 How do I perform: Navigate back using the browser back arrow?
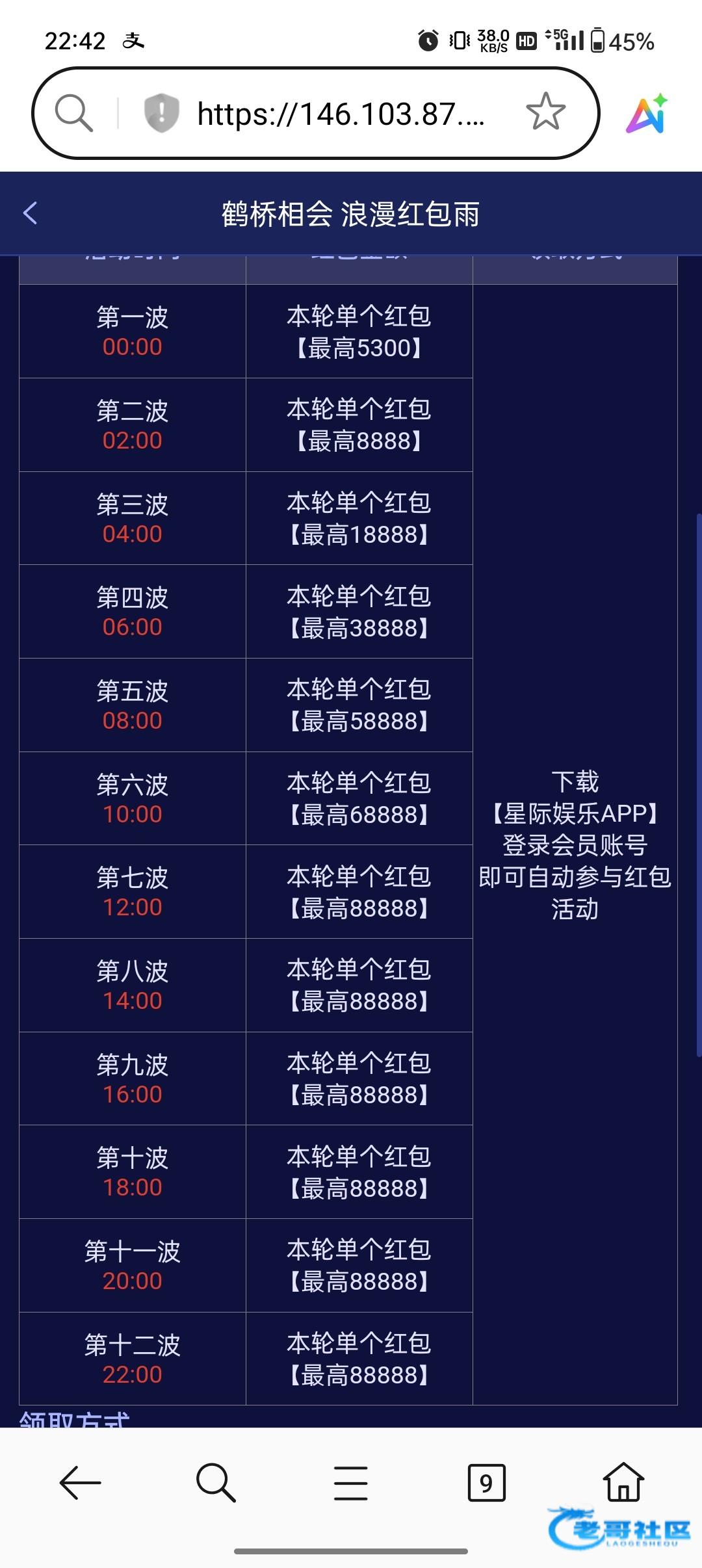[80, 1483]
